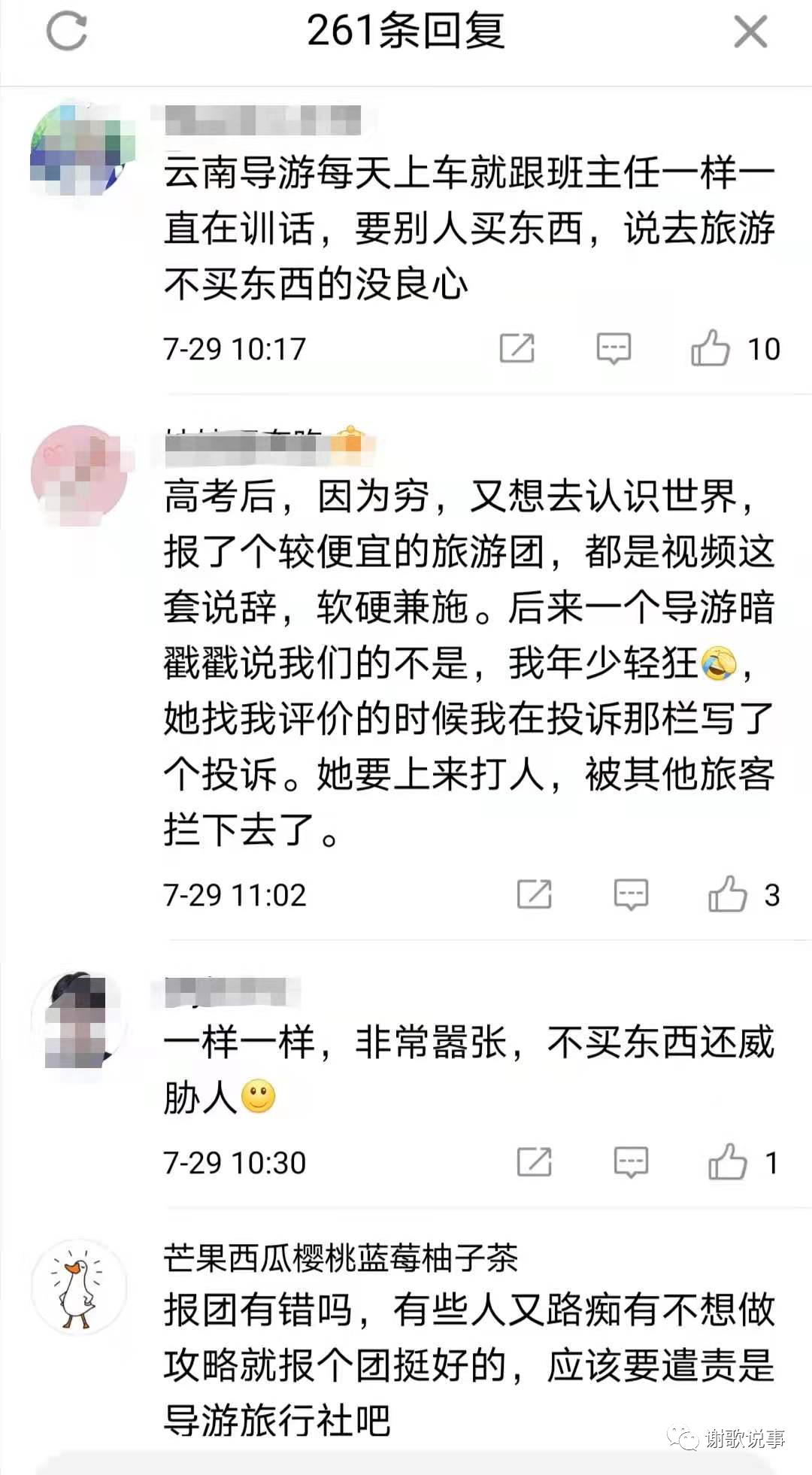Share the 7-29 11:02 comment
This screenshot has width=812, height=1475.
tap(535, 894)
